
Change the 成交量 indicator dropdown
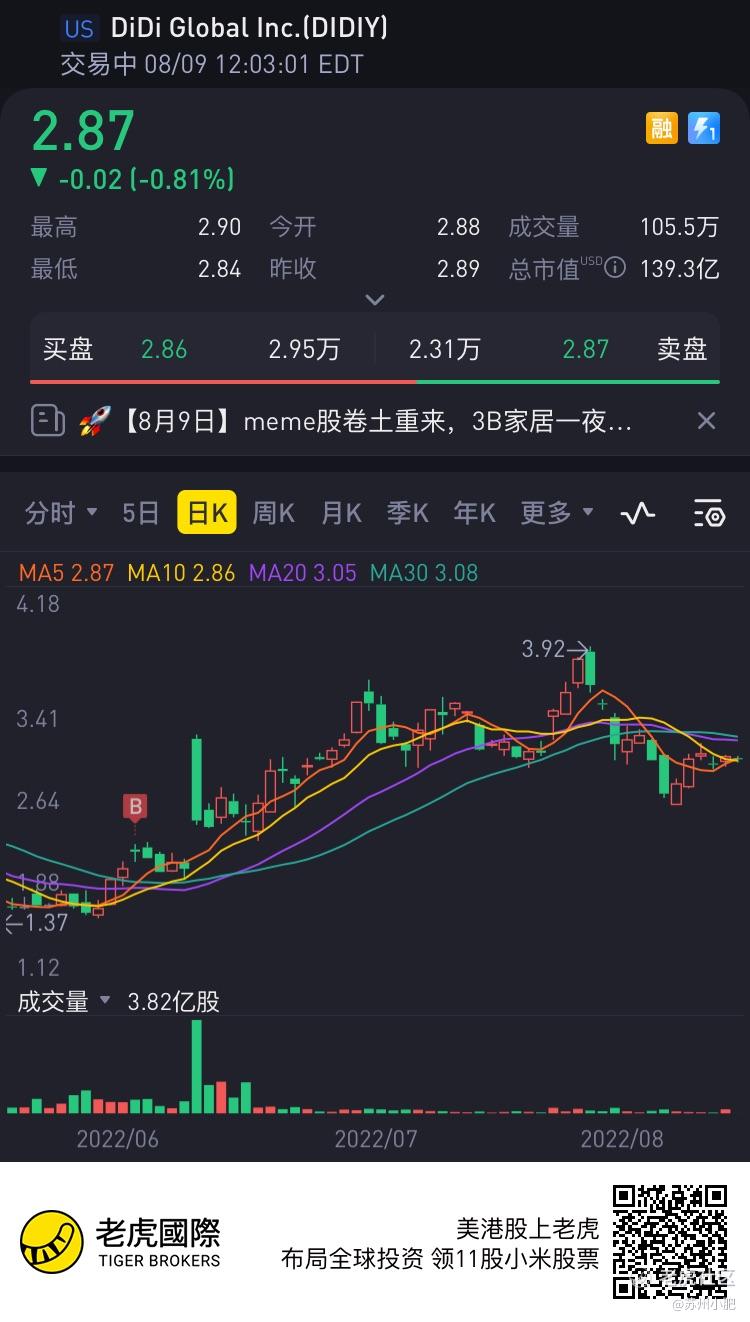(x=64, y=1001)
